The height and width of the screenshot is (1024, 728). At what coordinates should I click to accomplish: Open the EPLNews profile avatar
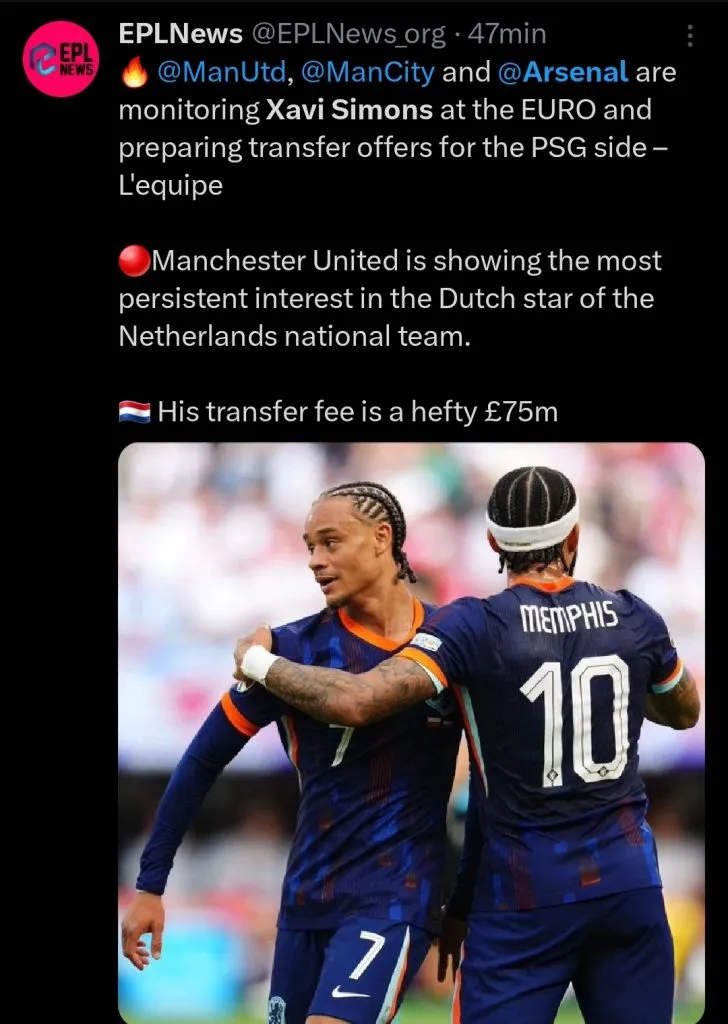(x=60, y=58)
